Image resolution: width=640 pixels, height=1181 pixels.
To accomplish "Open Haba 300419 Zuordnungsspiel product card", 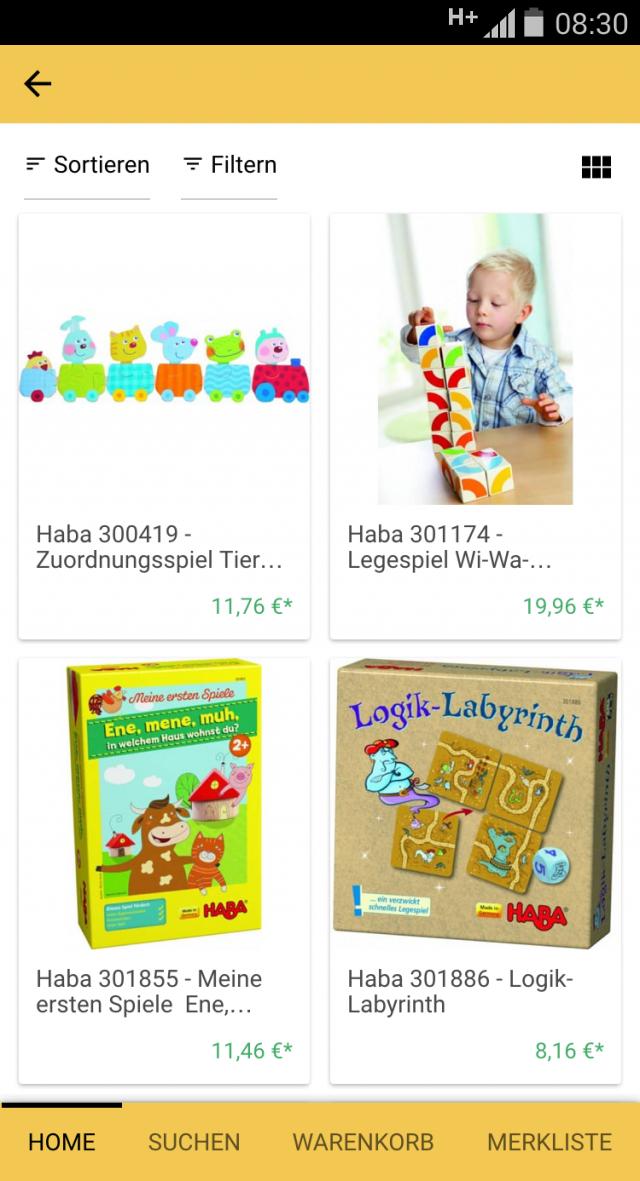I will 164,426.
